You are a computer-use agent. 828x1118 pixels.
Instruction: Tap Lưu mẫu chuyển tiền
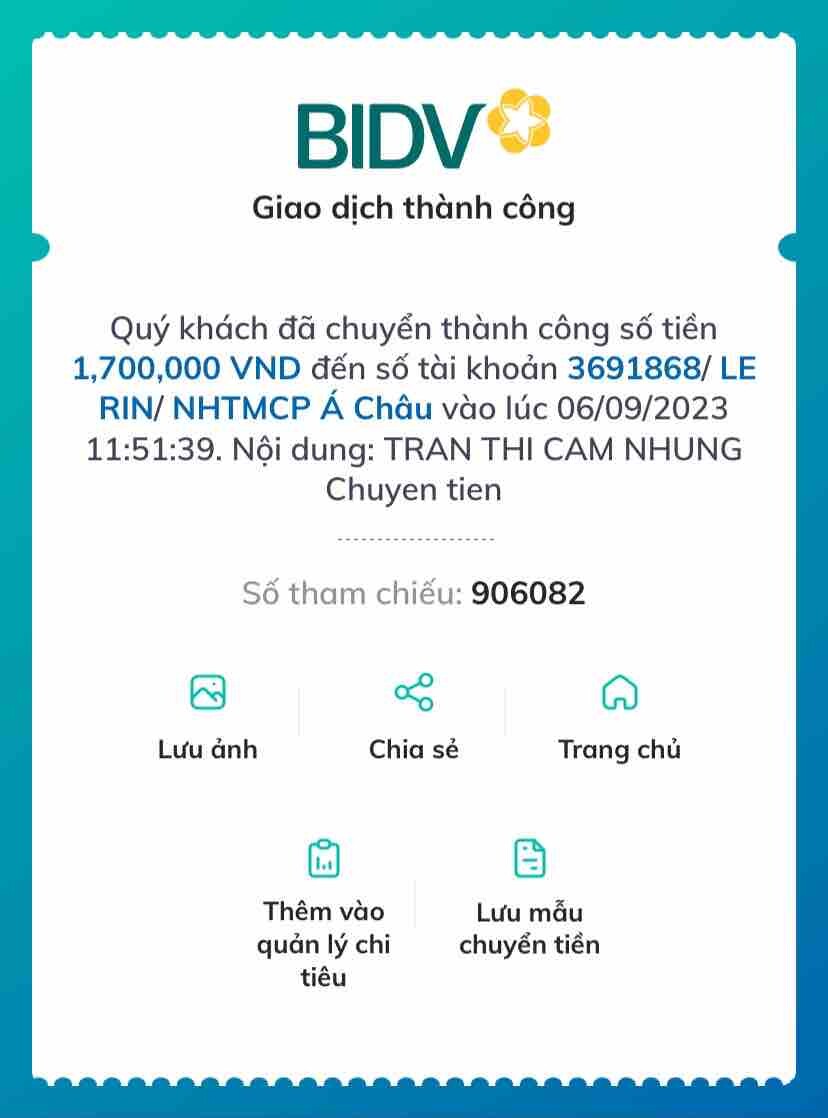(x=529, y=902)
